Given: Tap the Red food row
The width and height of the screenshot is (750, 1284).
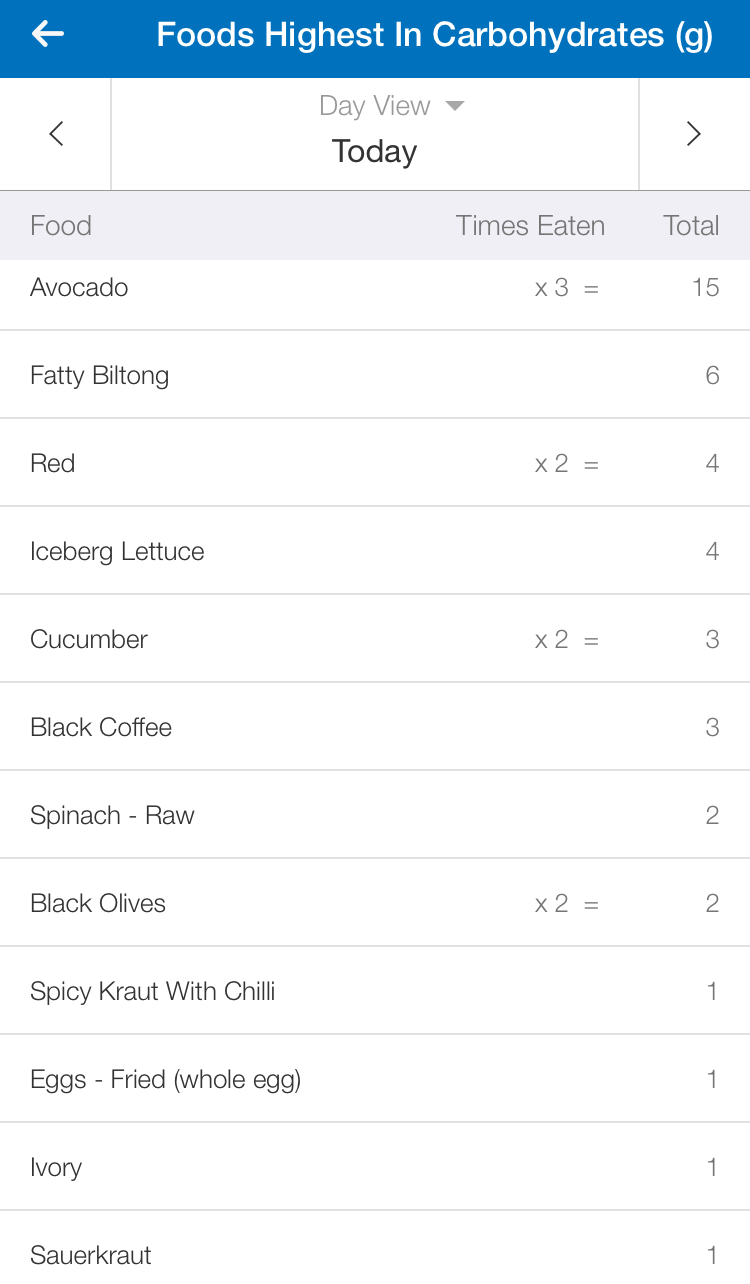Looking at the screenshot, I should 375,463.
